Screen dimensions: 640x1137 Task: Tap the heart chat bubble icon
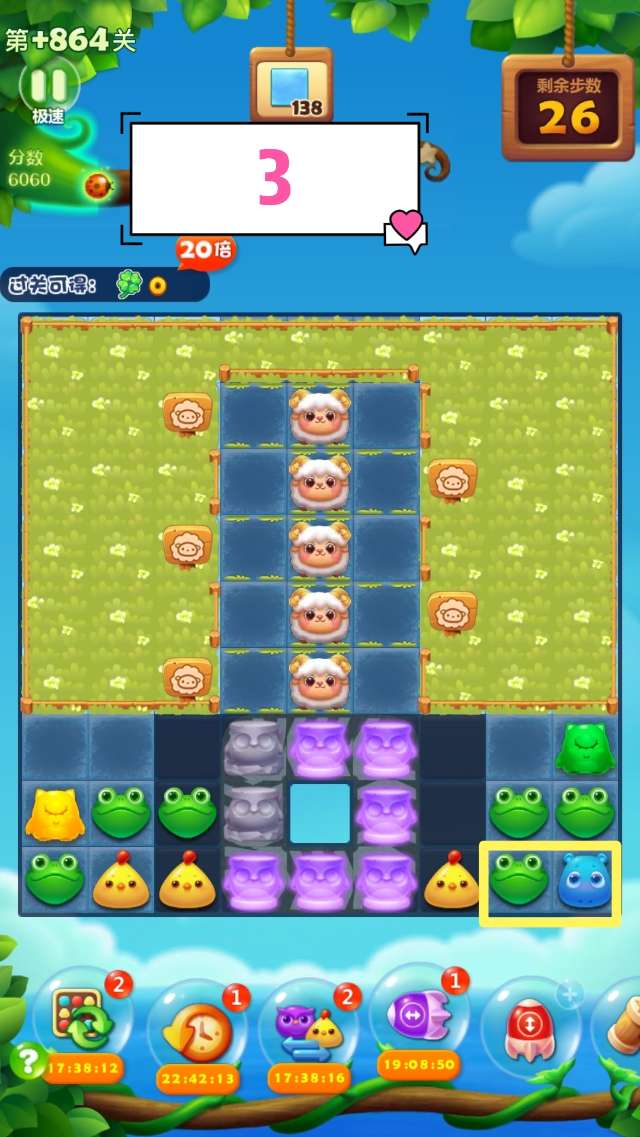pyautogui.click(x=405, y=229)
